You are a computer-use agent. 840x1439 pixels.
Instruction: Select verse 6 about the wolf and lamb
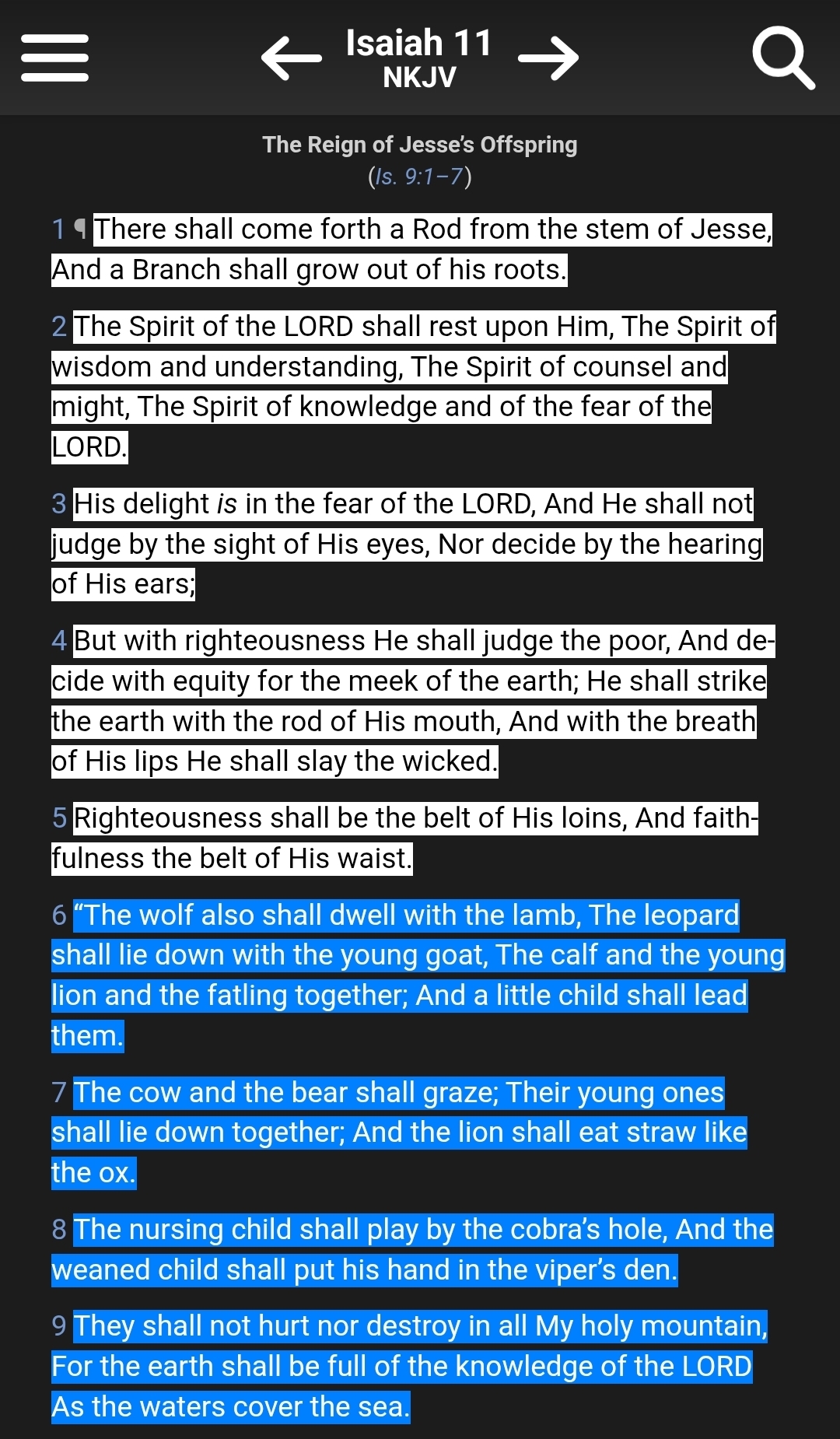pos(418,975)
